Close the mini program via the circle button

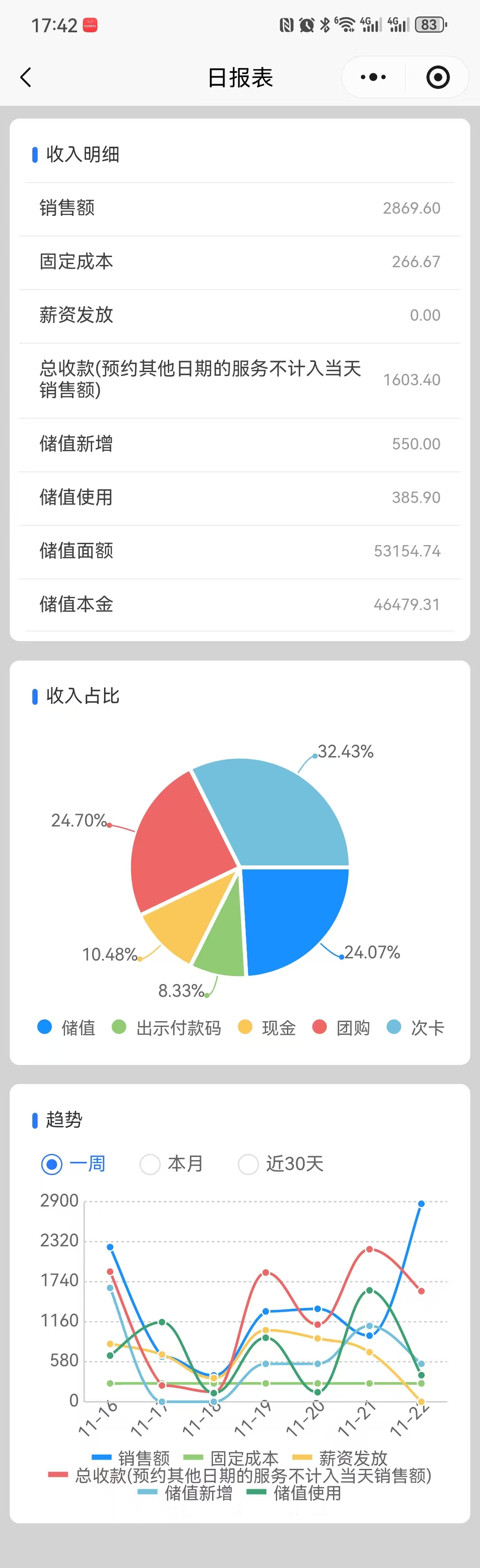tap(438, 77)
